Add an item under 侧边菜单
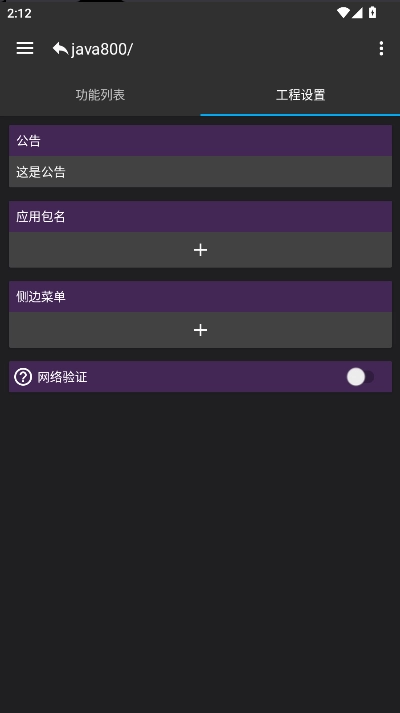This screenshot has height=713, width=400. tap(200, 330)
